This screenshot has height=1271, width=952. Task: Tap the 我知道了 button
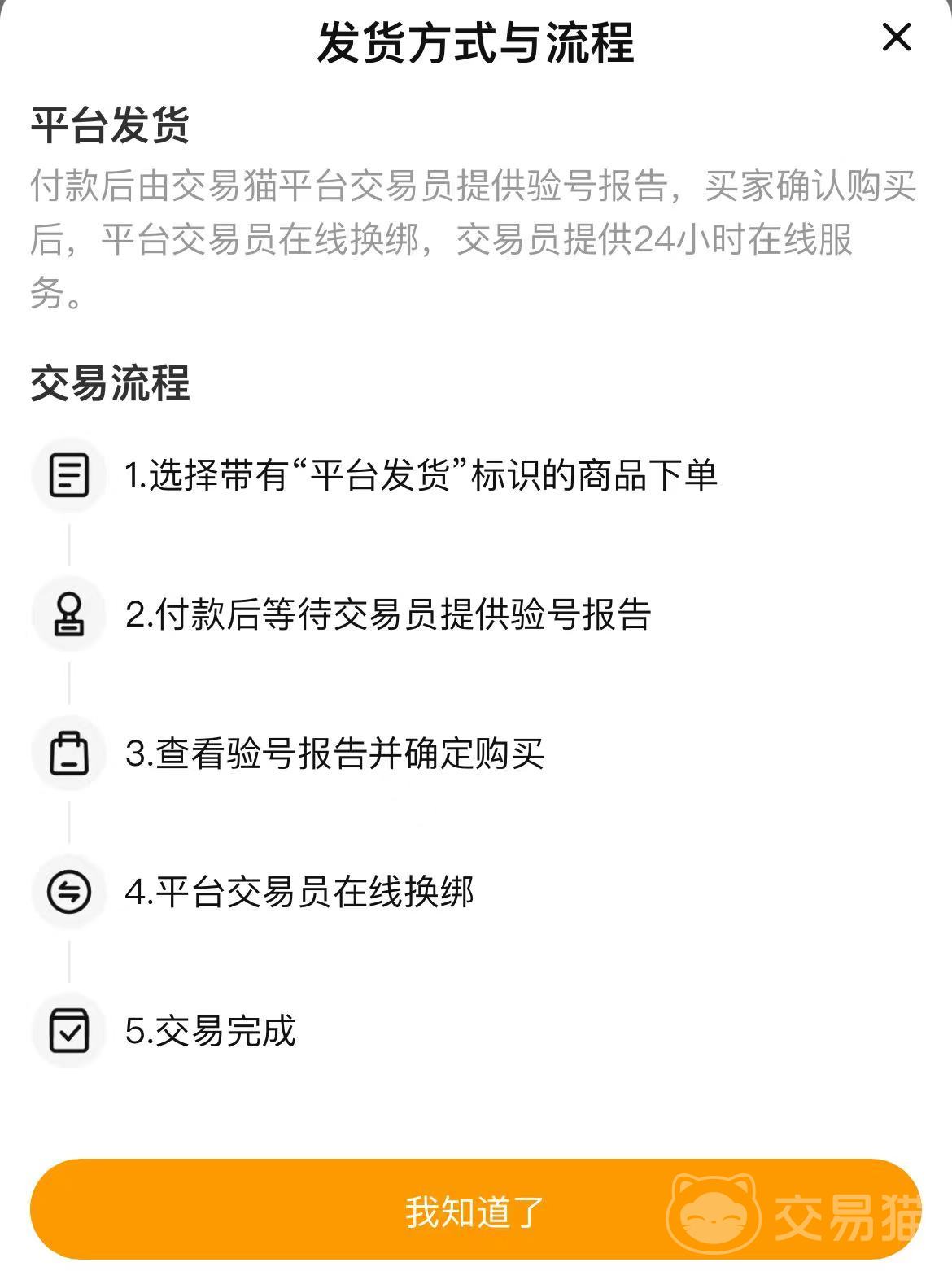coord(475,1209)
